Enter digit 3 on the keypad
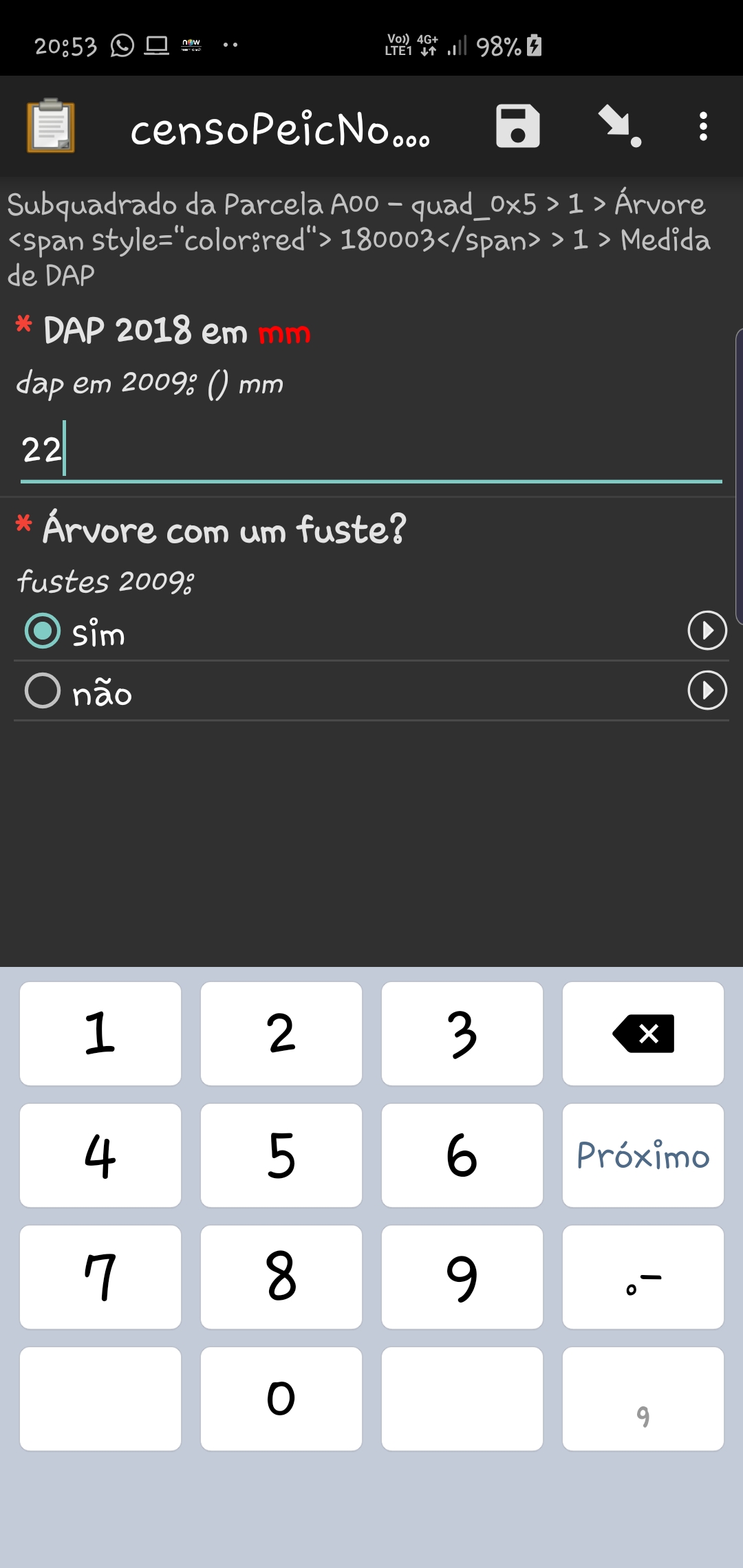This screenshot has width=743, height=1568. tap(462, 1034)
